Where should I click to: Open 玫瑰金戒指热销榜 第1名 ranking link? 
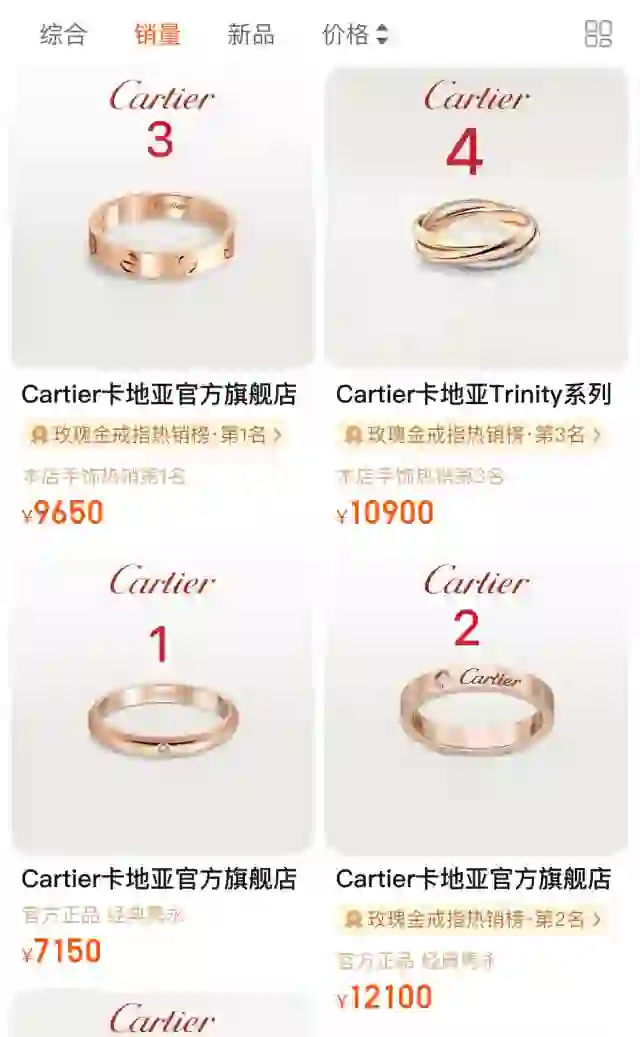pyautogui.click(x=155, y=435)
